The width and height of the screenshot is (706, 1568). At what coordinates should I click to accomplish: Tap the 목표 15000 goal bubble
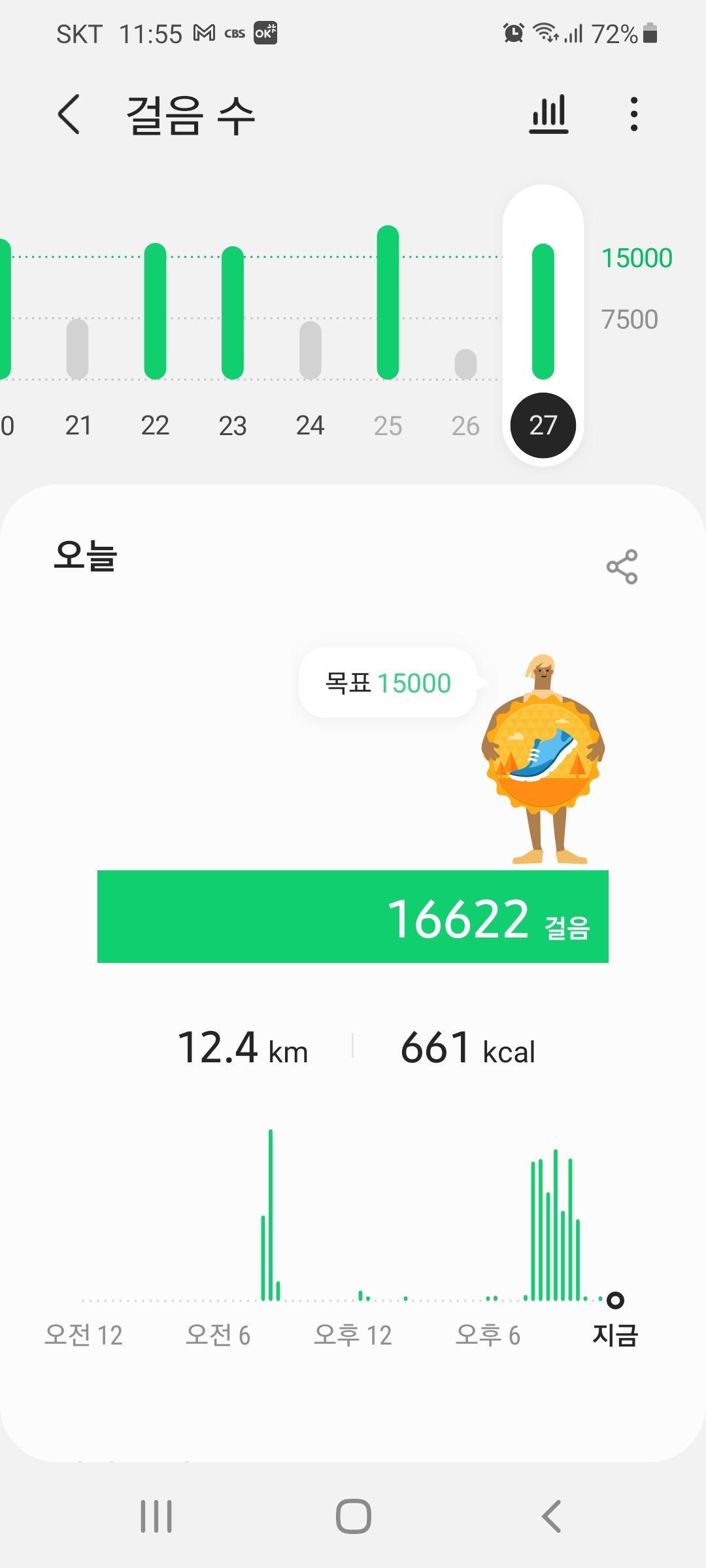point(388,683)
